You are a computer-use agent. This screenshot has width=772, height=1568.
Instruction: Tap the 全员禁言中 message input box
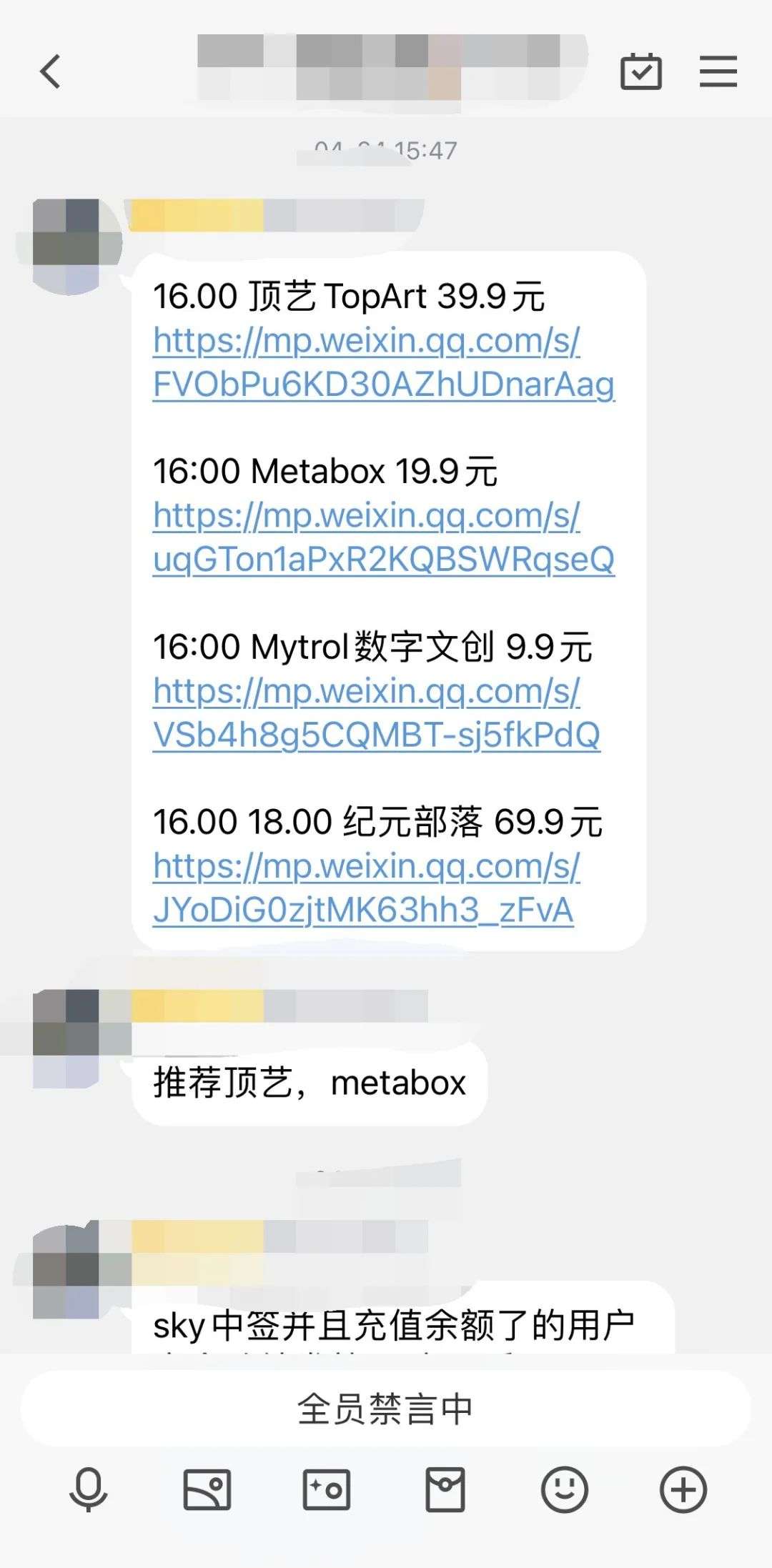(385, 1408)
